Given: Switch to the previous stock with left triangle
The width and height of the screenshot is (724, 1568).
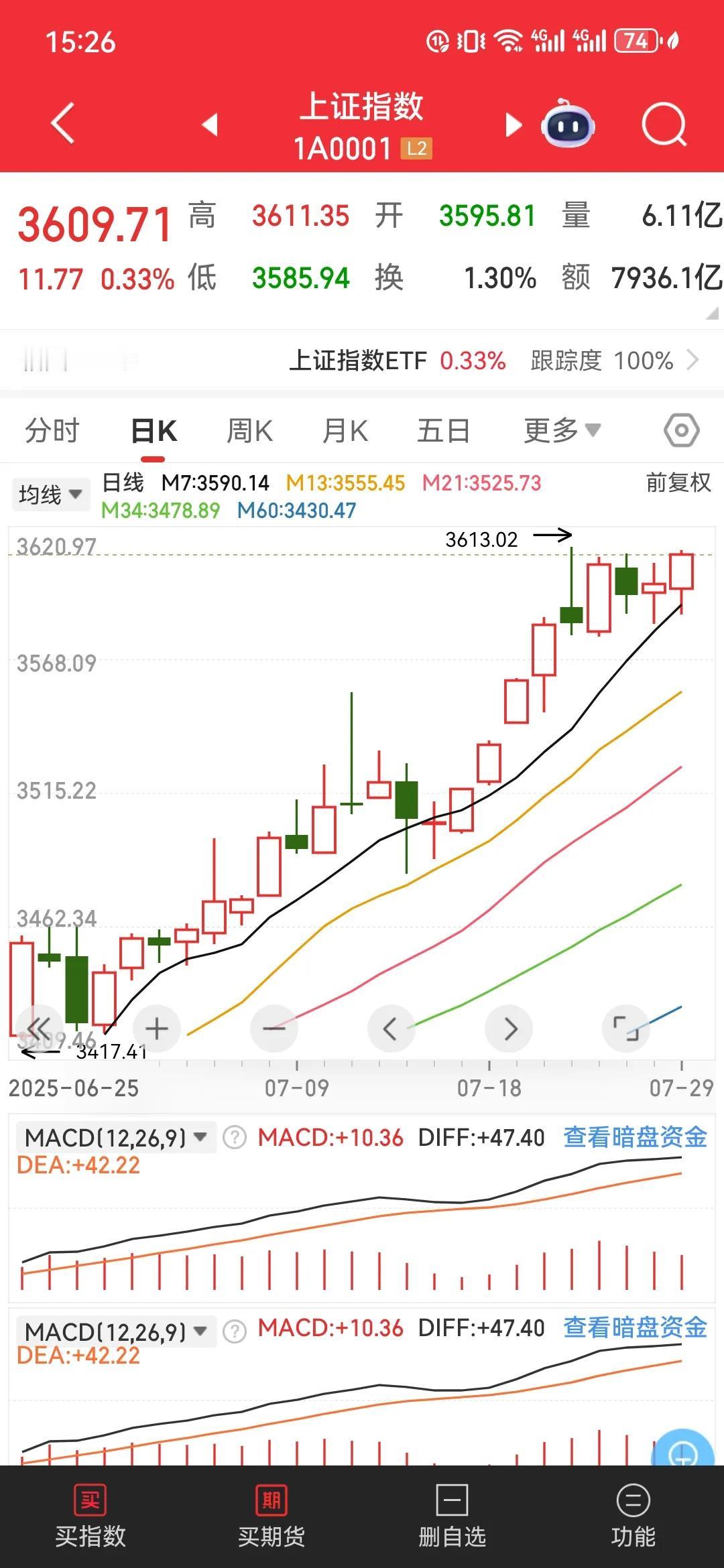Looking at the screenshot, I should 210,125.
